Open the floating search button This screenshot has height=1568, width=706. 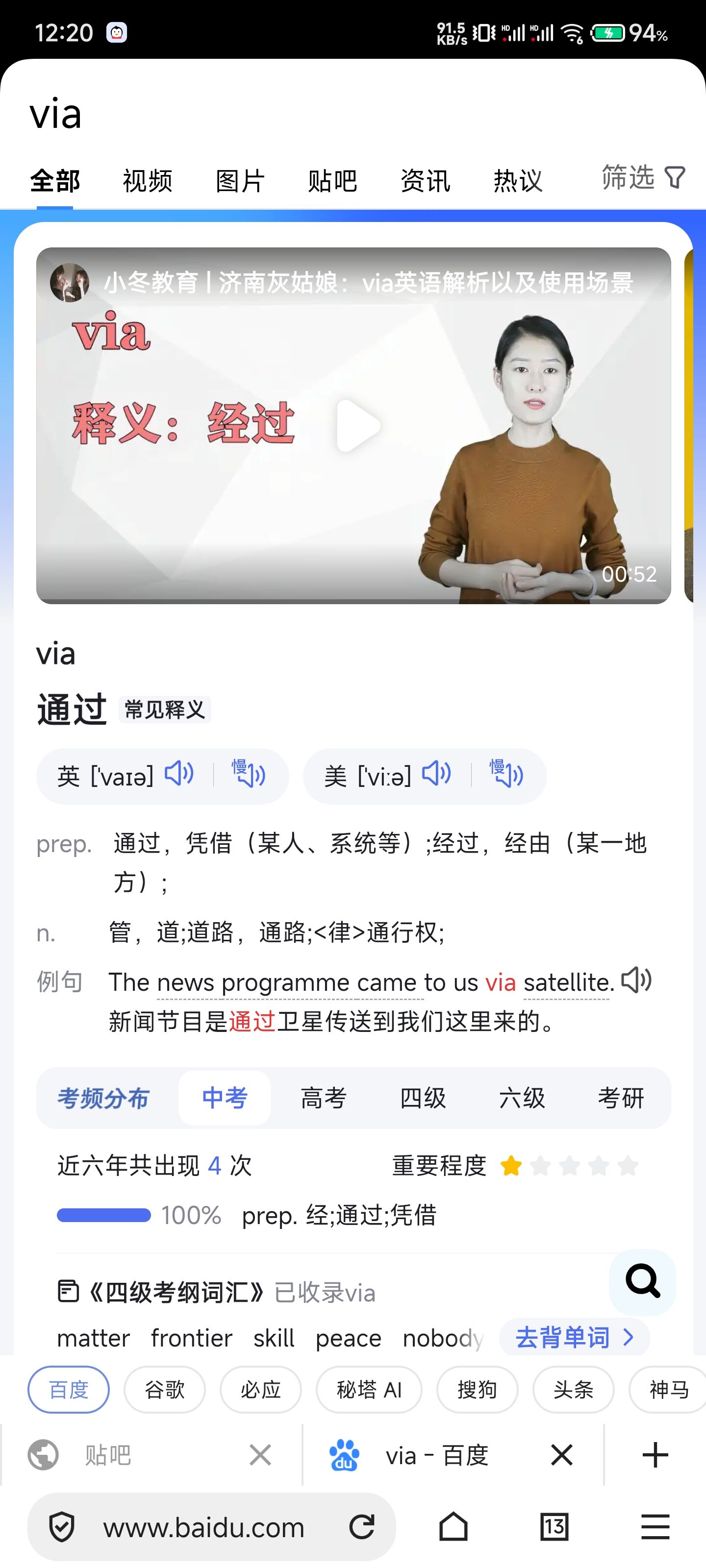pyautogui.click(x=642, y=1281)
